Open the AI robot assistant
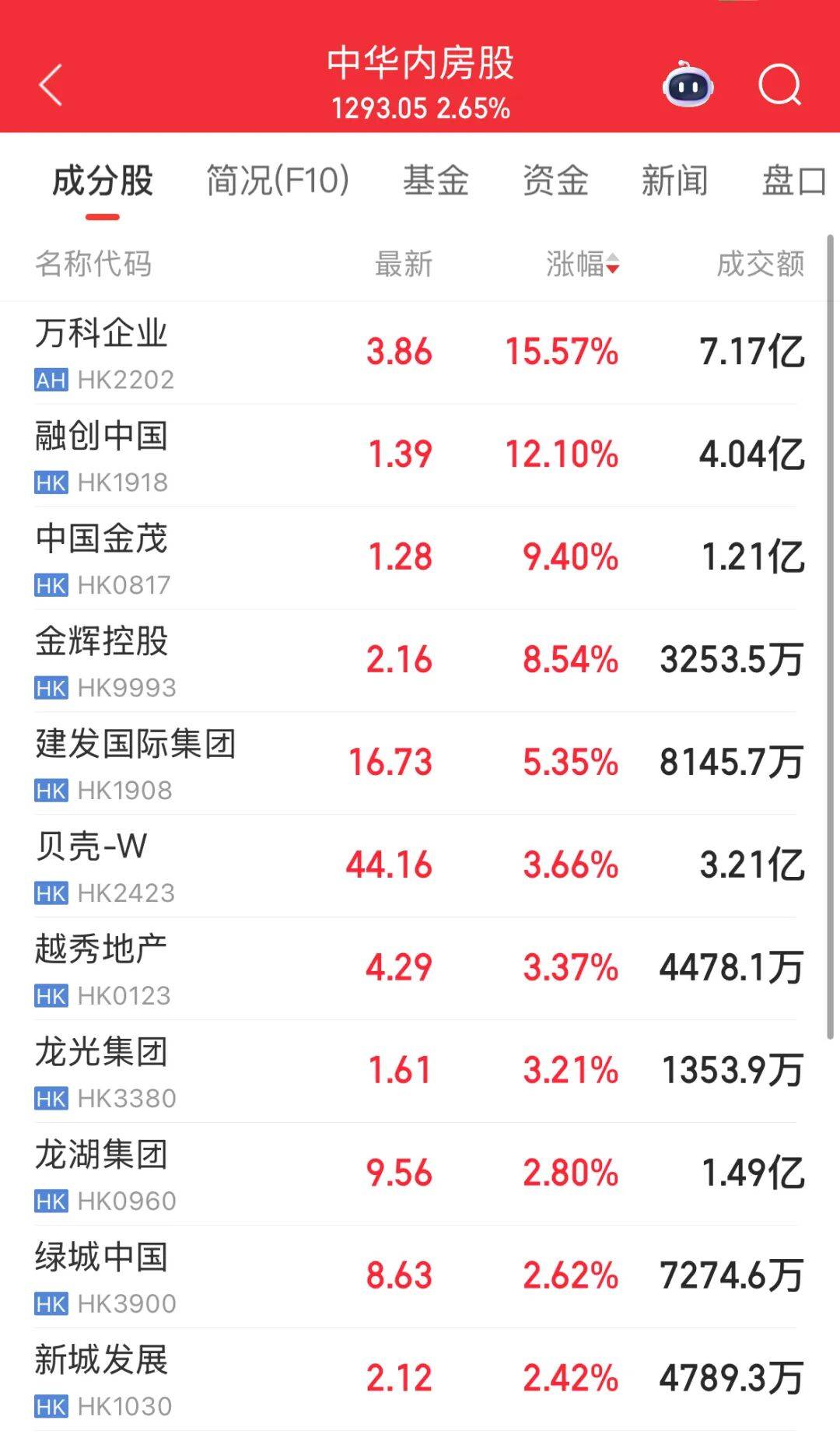The height and width of the screenshot is (1438, 840). [x=688, y=86]
